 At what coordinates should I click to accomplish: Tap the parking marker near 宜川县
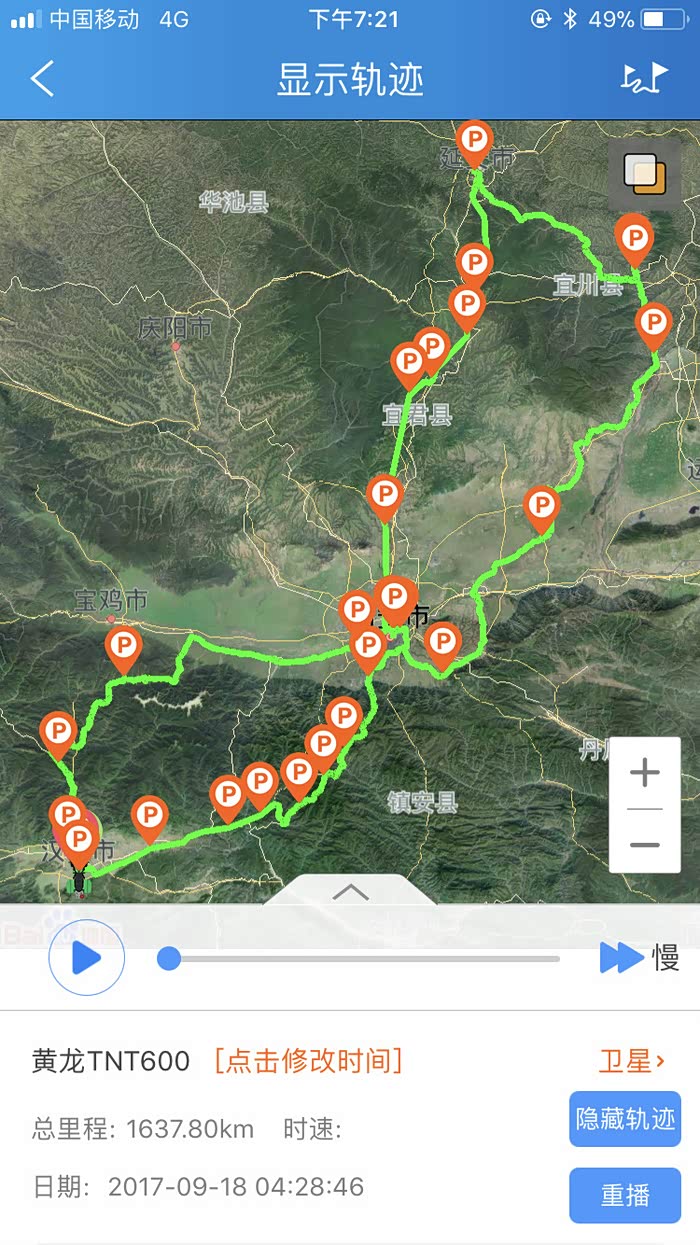(x=634, y=239)
